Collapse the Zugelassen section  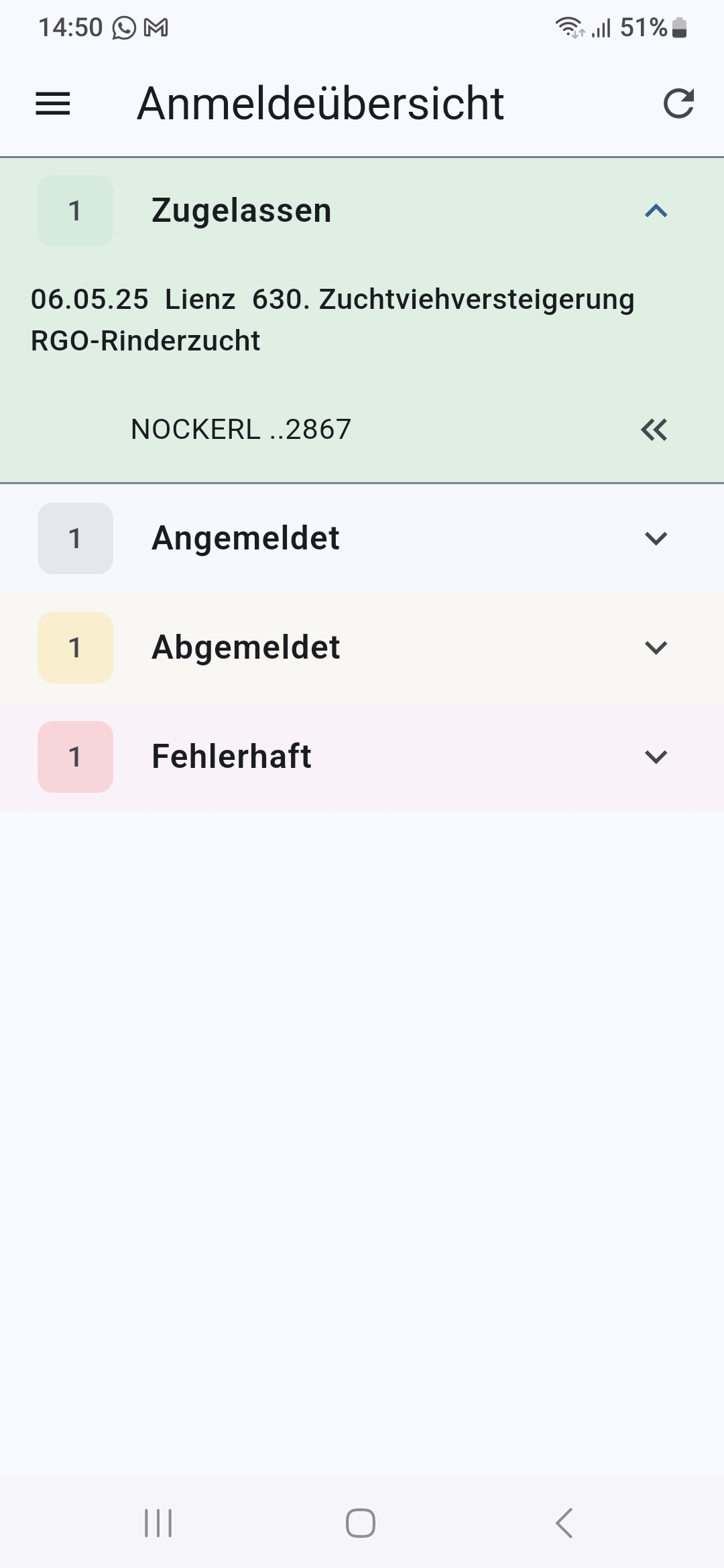pos(656,211)
